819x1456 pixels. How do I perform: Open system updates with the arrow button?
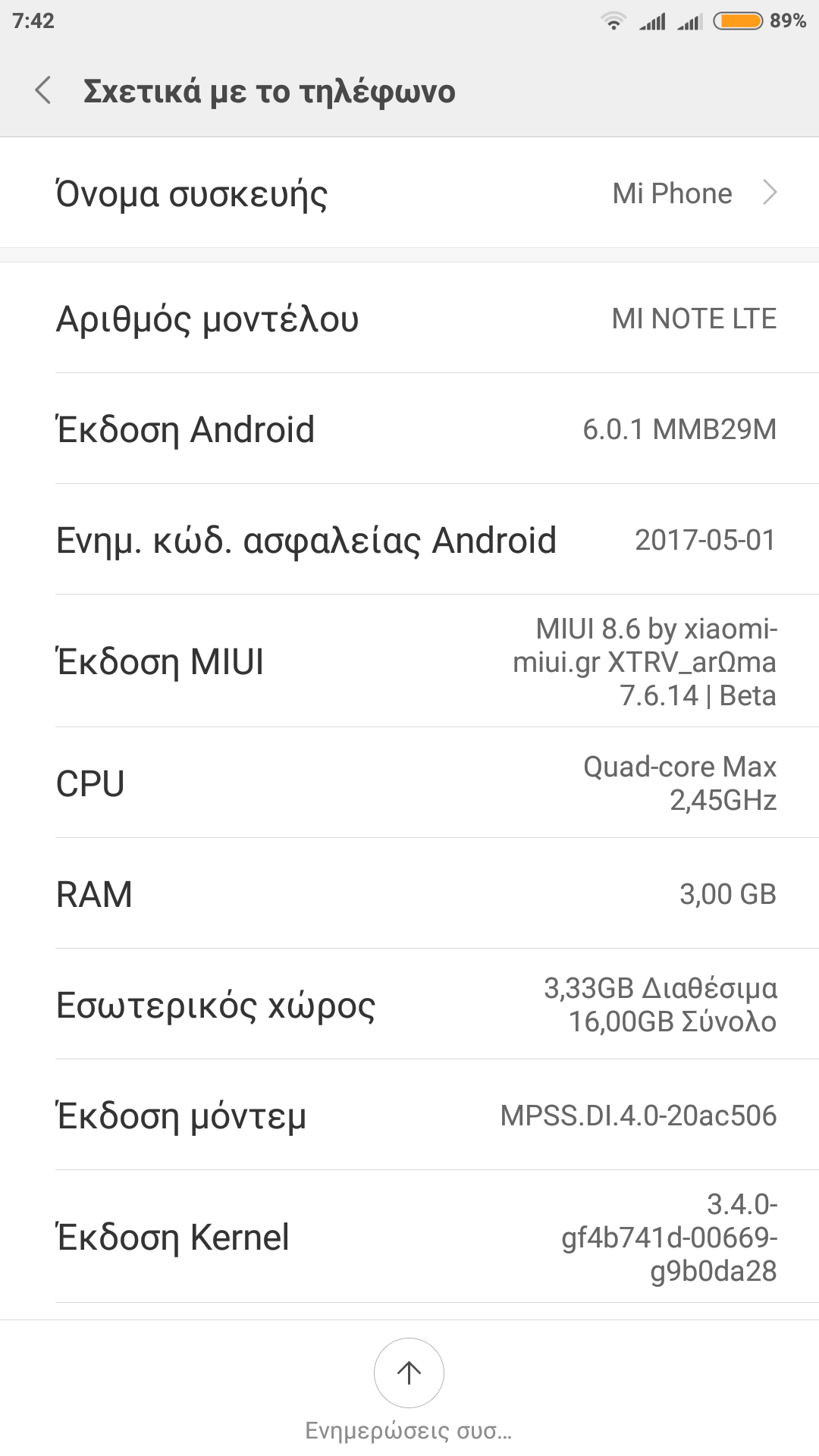[409, 1373]
